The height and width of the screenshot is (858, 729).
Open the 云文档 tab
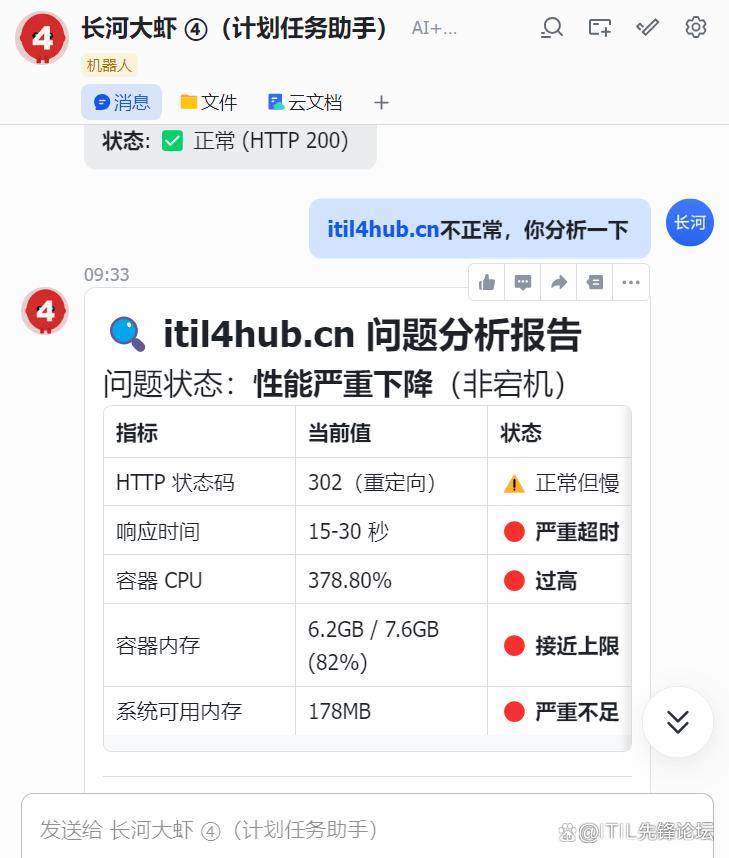click(x=305, y=102)
